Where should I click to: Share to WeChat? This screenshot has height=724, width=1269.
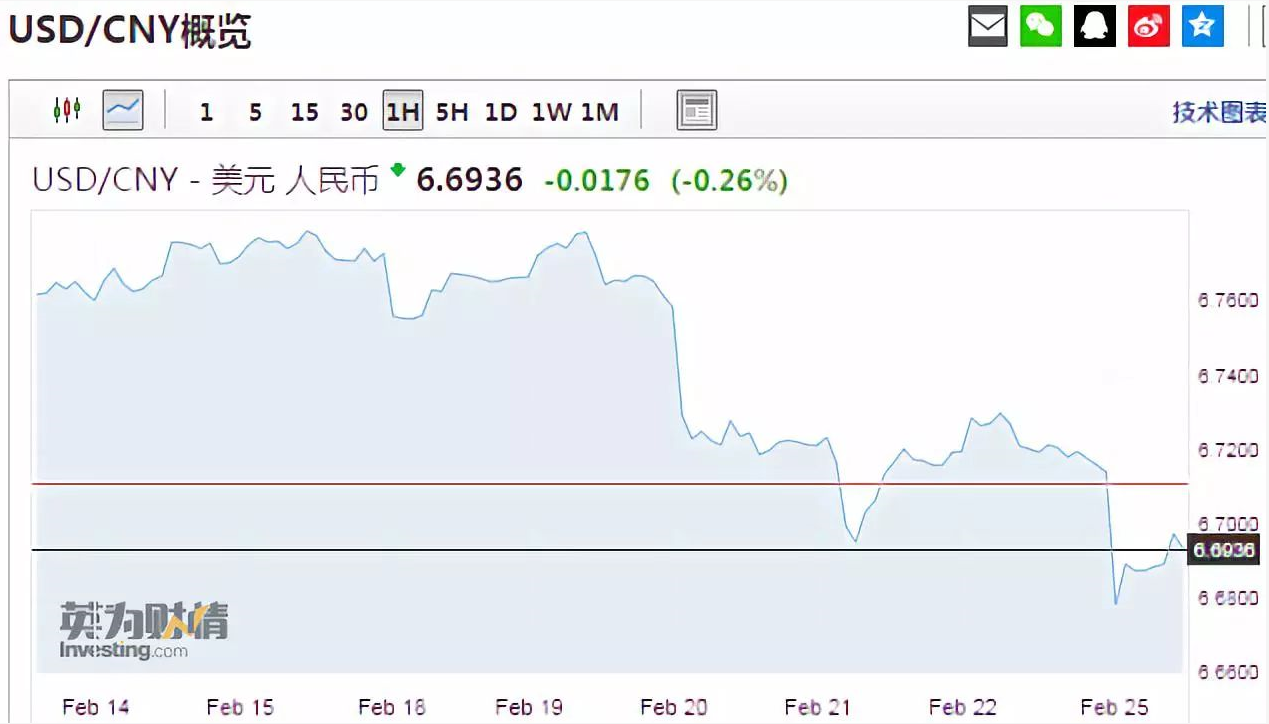1041,27
